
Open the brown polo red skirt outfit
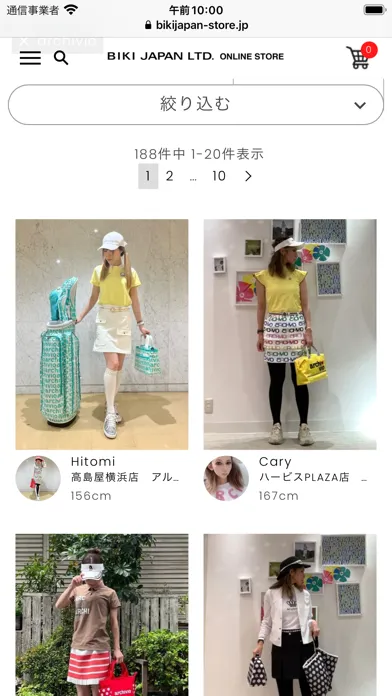tap(102, 615)
